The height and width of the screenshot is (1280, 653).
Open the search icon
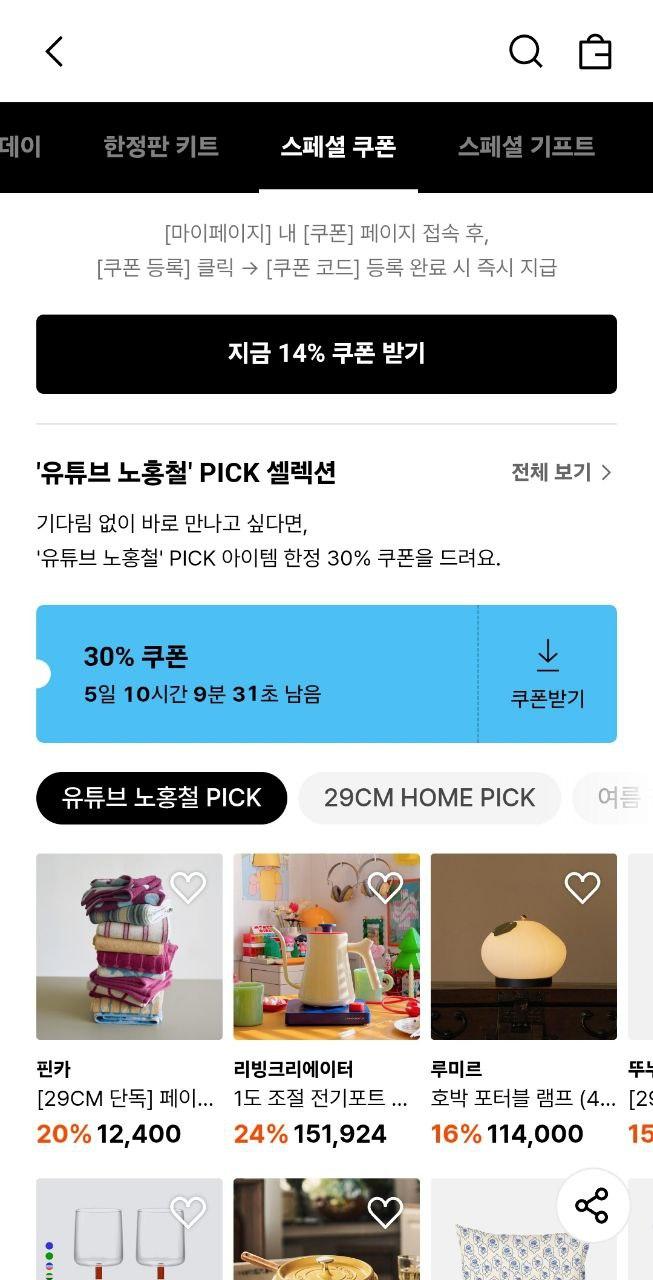click(x=525, y=51)
